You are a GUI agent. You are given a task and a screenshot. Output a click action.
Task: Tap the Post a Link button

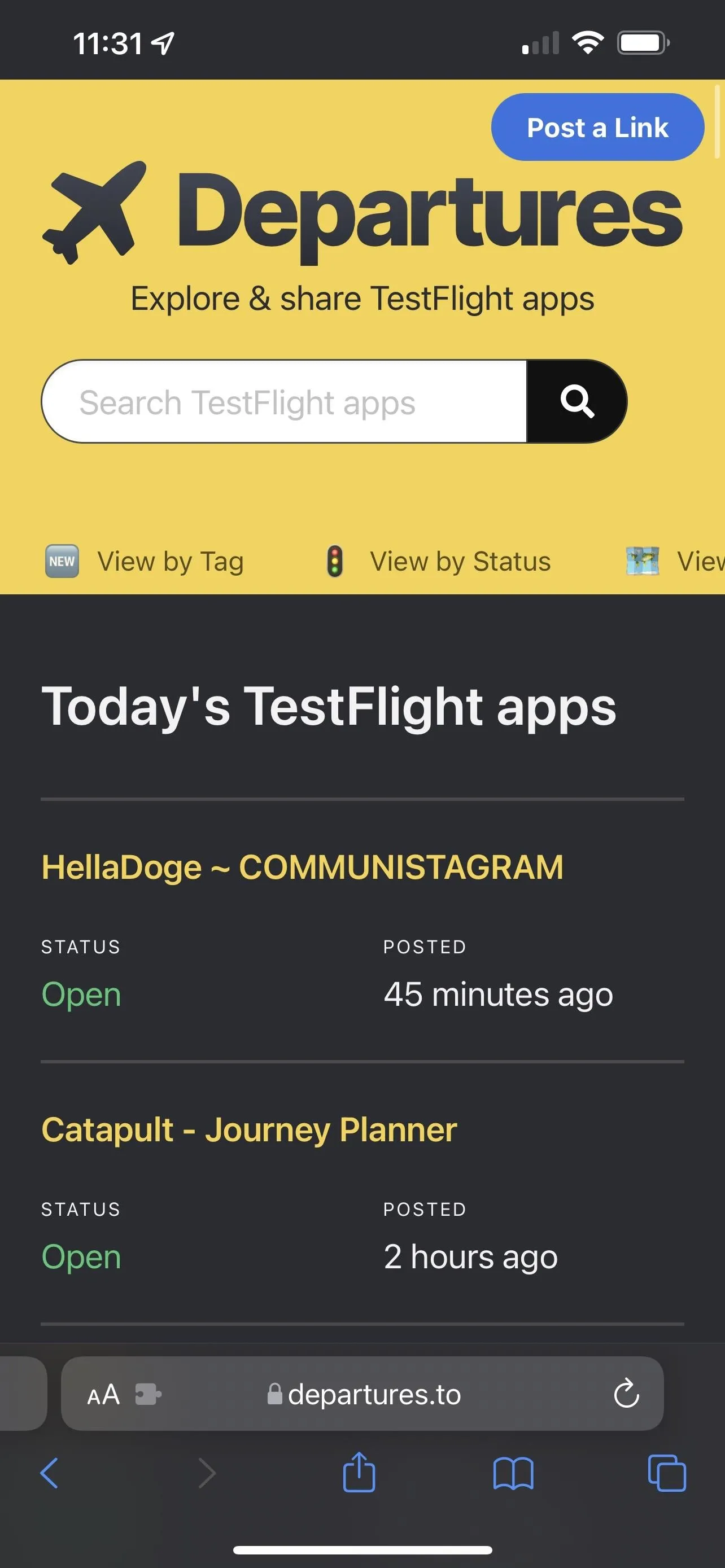(x=597, y=127)
